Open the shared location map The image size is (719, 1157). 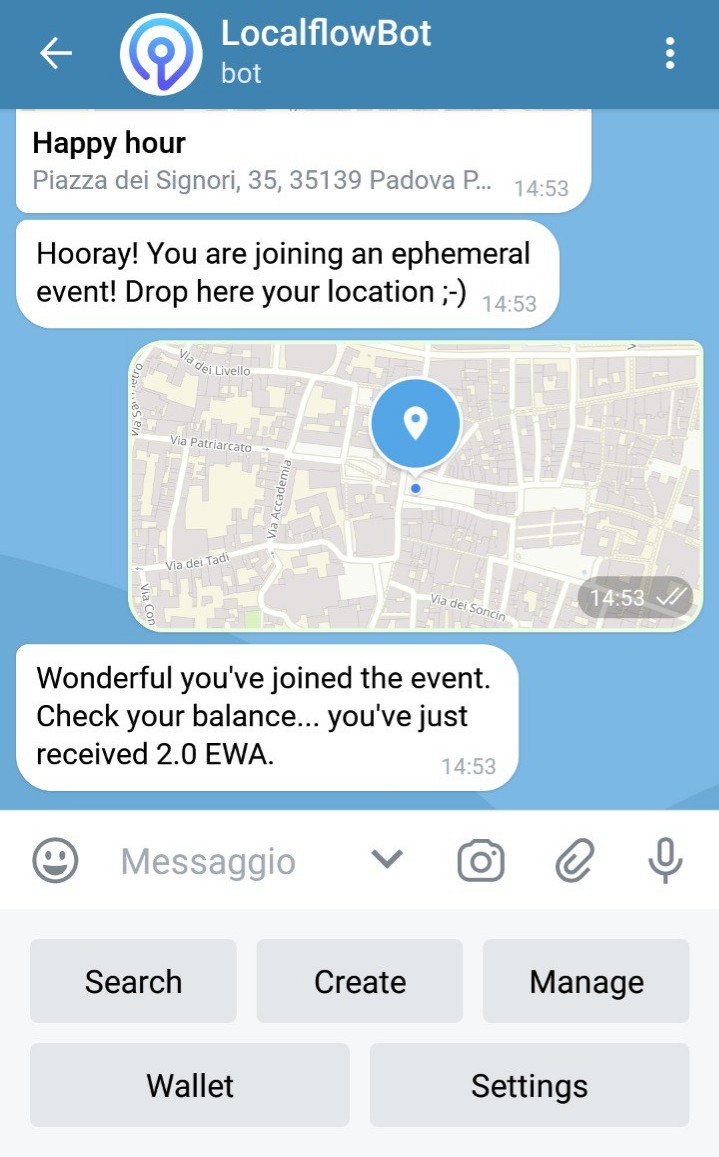[x=415, y=486]
